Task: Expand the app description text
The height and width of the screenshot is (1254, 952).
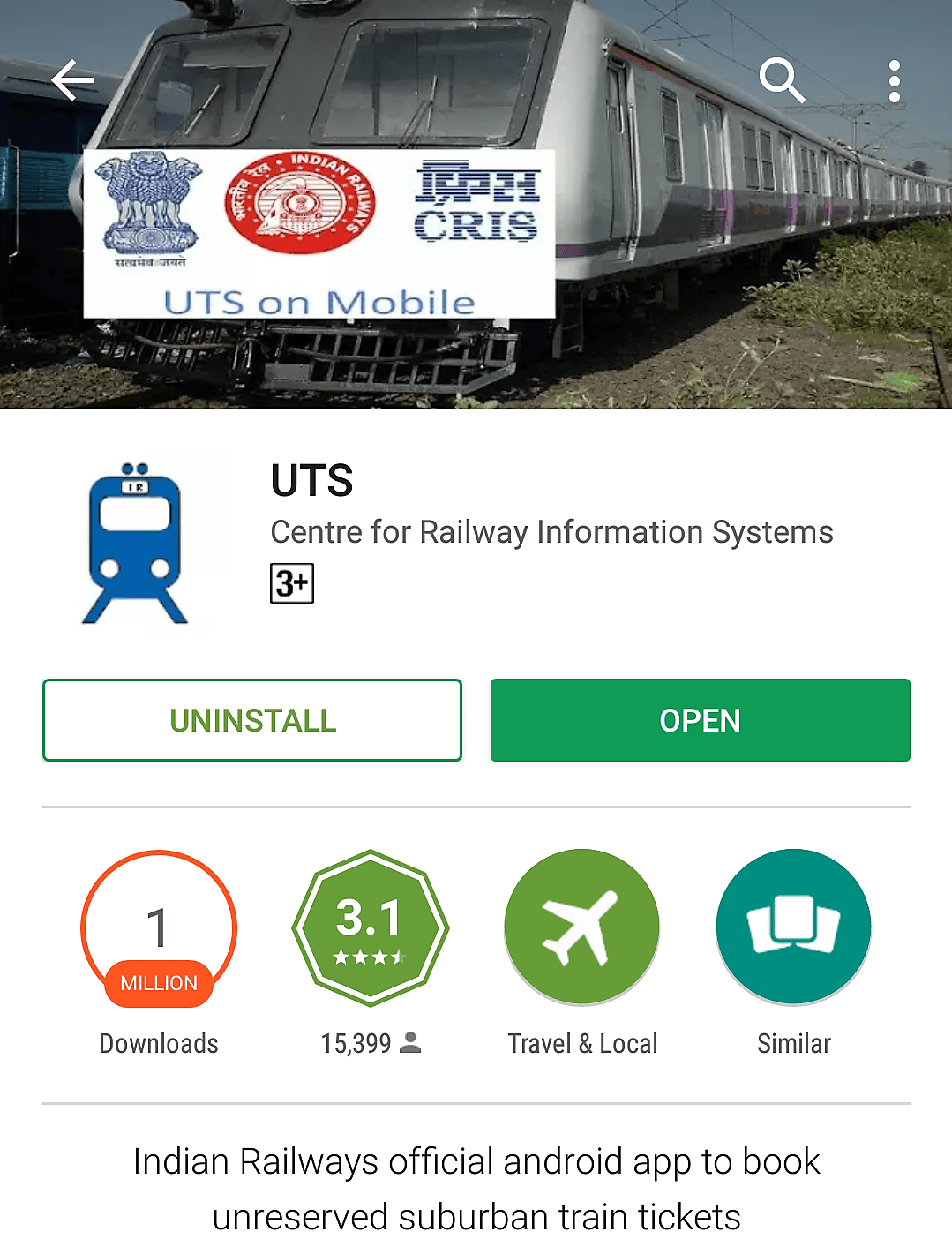Action: tap(476, 1189)
